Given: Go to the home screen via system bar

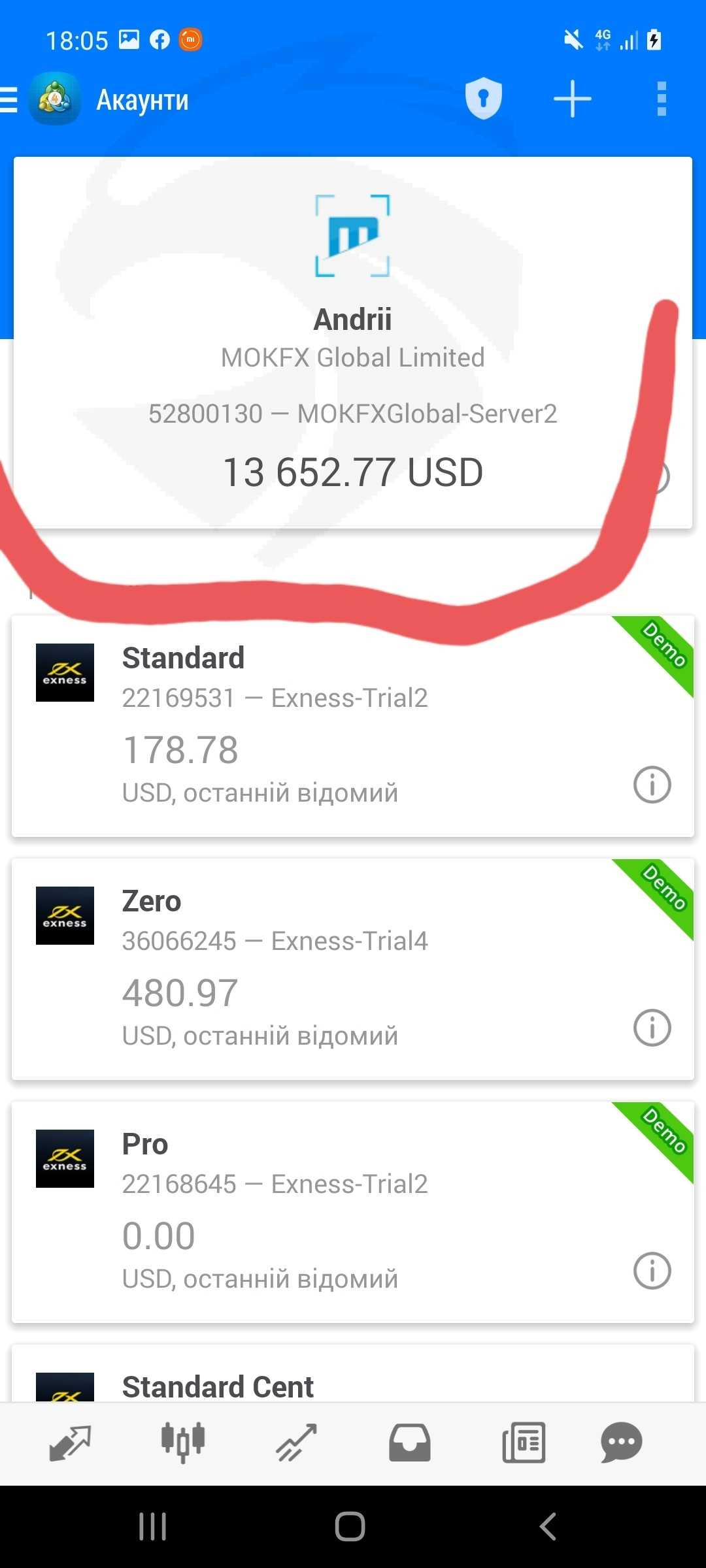Looking at the screenshot, I should click(350, 1527).
